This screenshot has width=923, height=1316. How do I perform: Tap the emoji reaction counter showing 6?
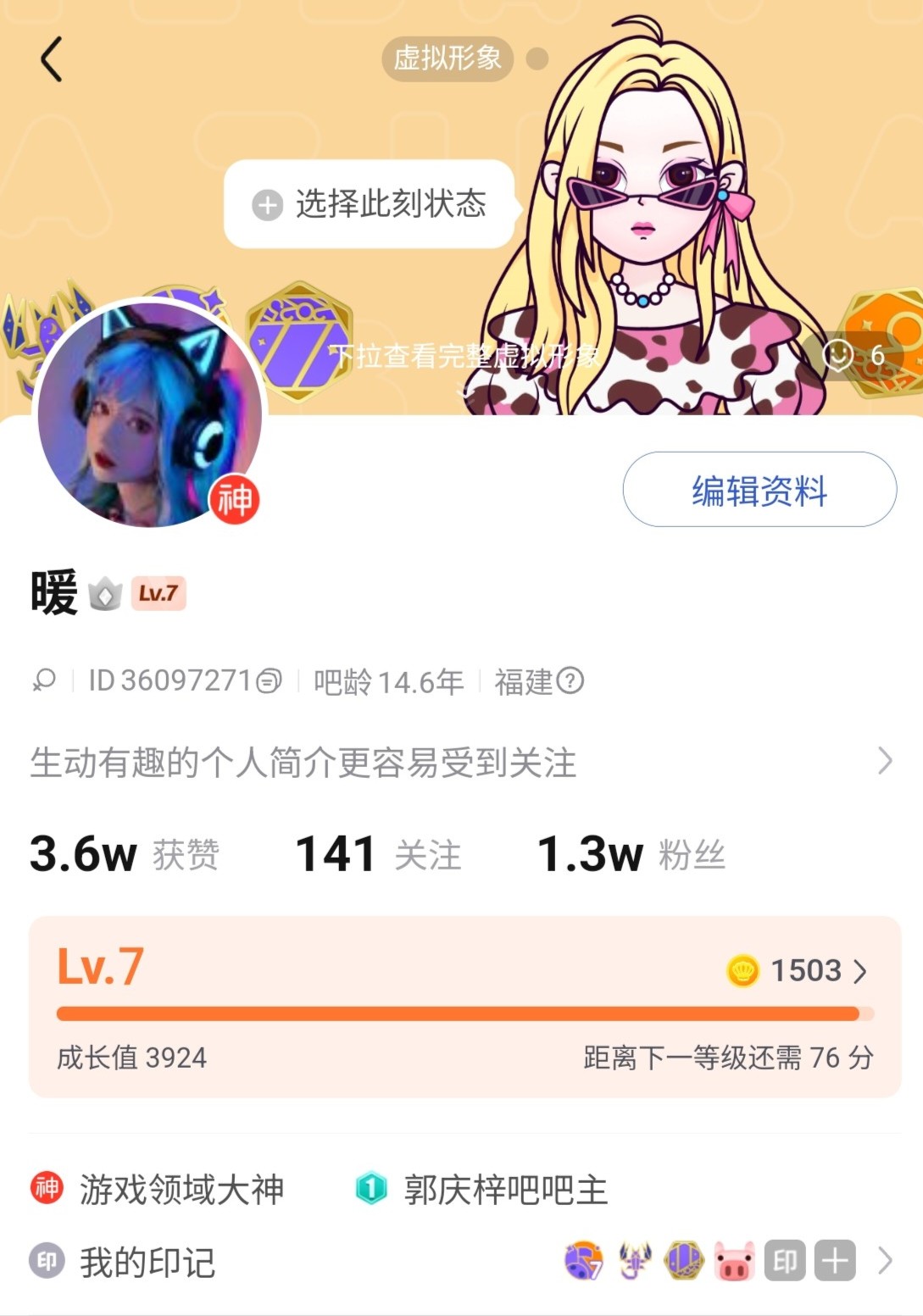point(854,355)
